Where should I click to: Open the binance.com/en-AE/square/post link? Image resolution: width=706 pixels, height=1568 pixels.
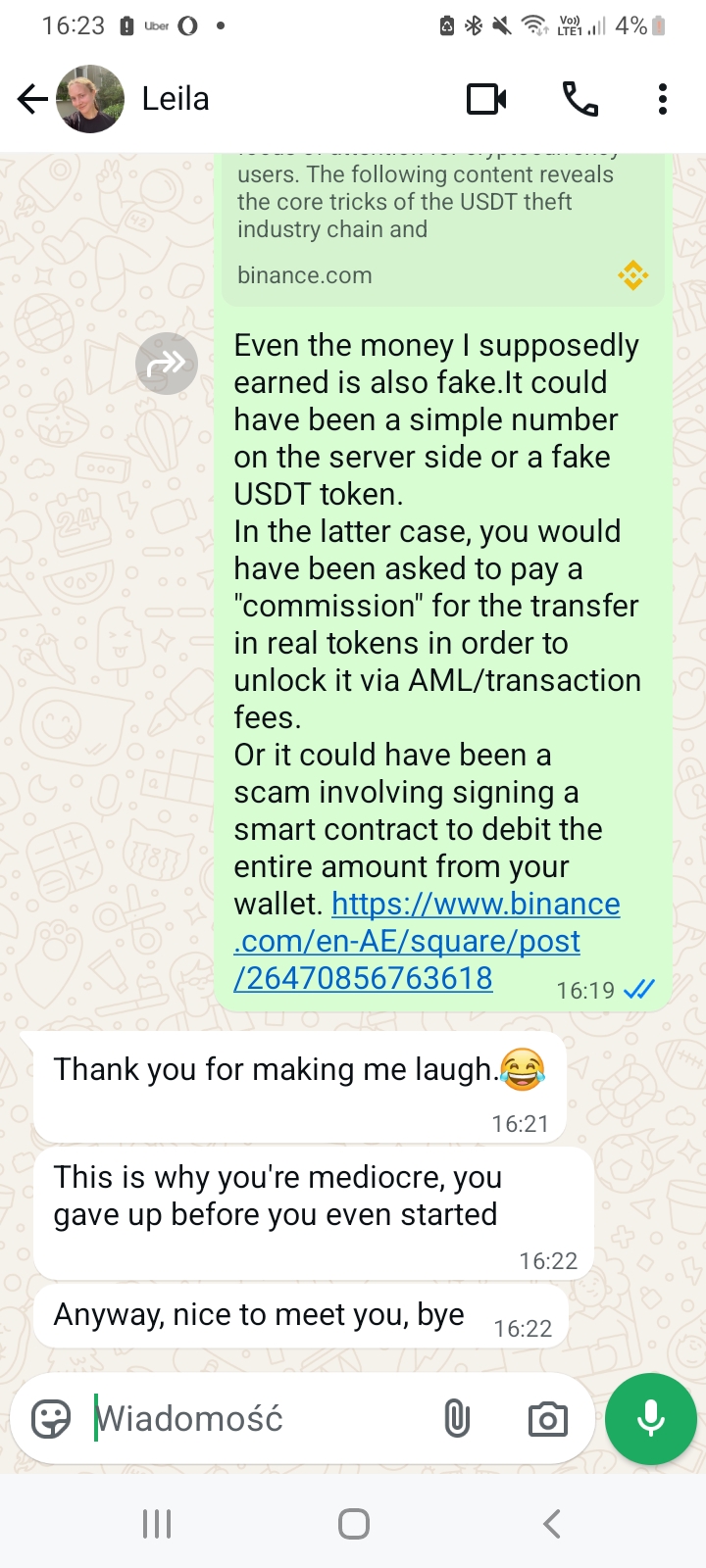click(427, 941)
